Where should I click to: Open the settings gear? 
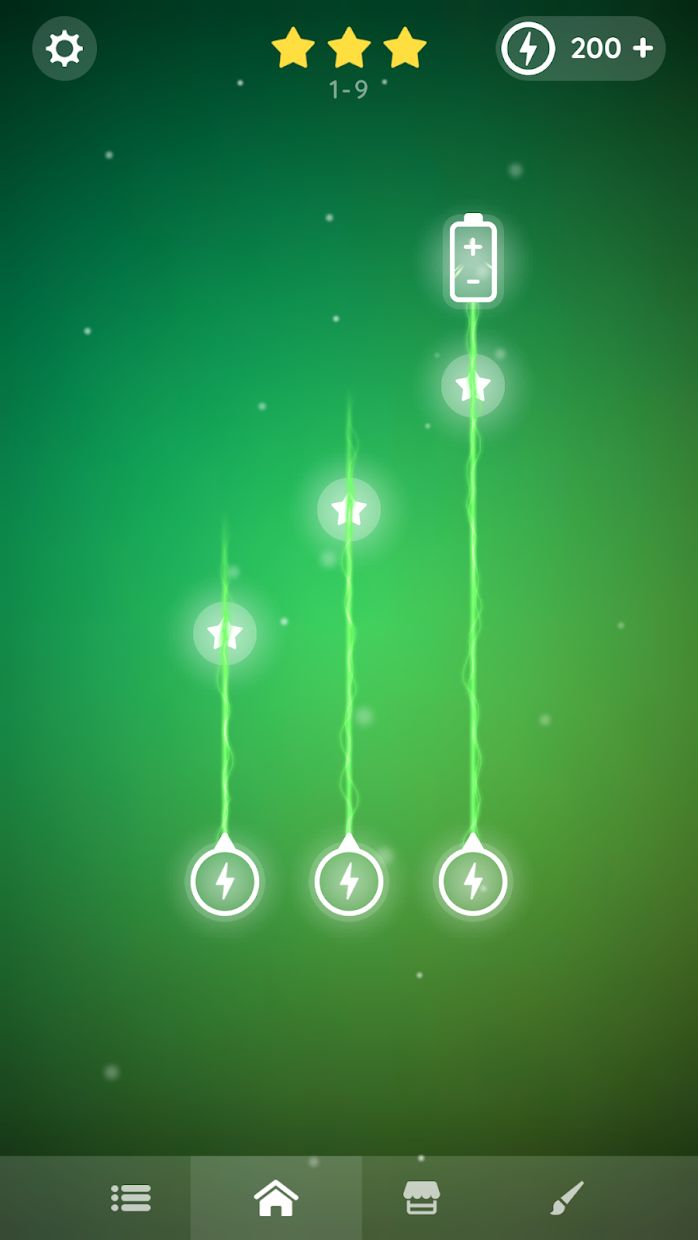[65, 48]
